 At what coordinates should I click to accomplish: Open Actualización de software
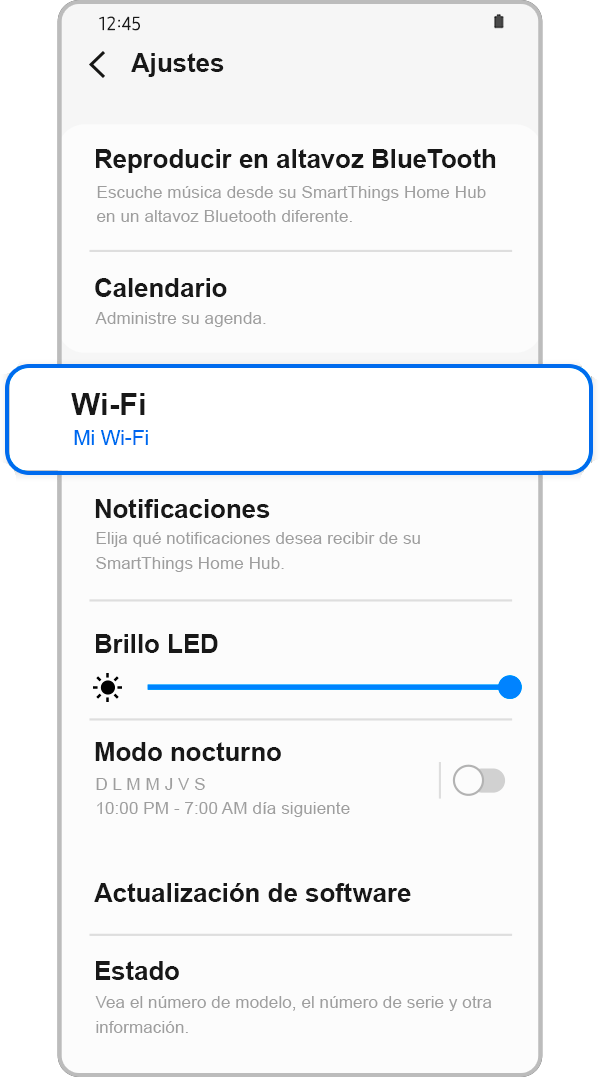295,893
